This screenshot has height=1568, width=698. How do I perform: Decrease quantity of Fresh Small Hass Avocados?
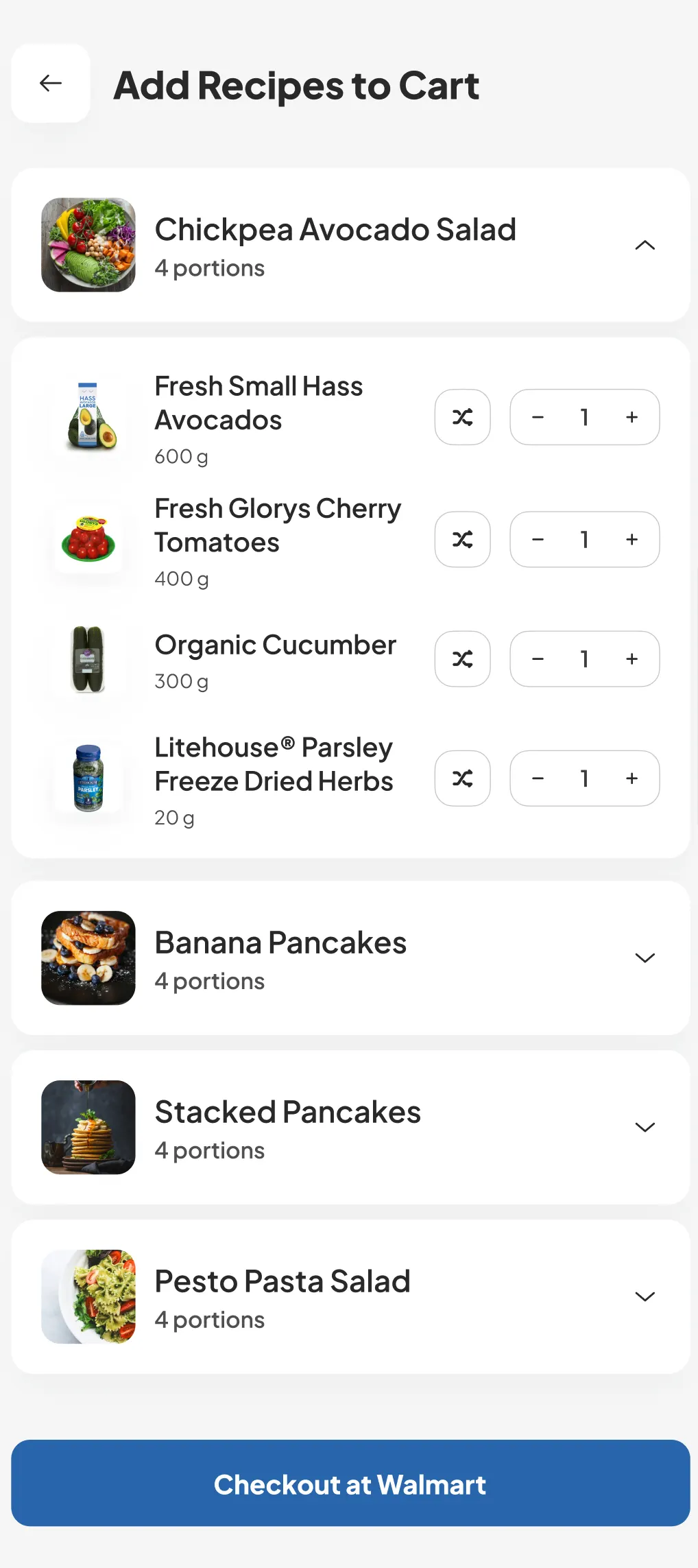538,417
